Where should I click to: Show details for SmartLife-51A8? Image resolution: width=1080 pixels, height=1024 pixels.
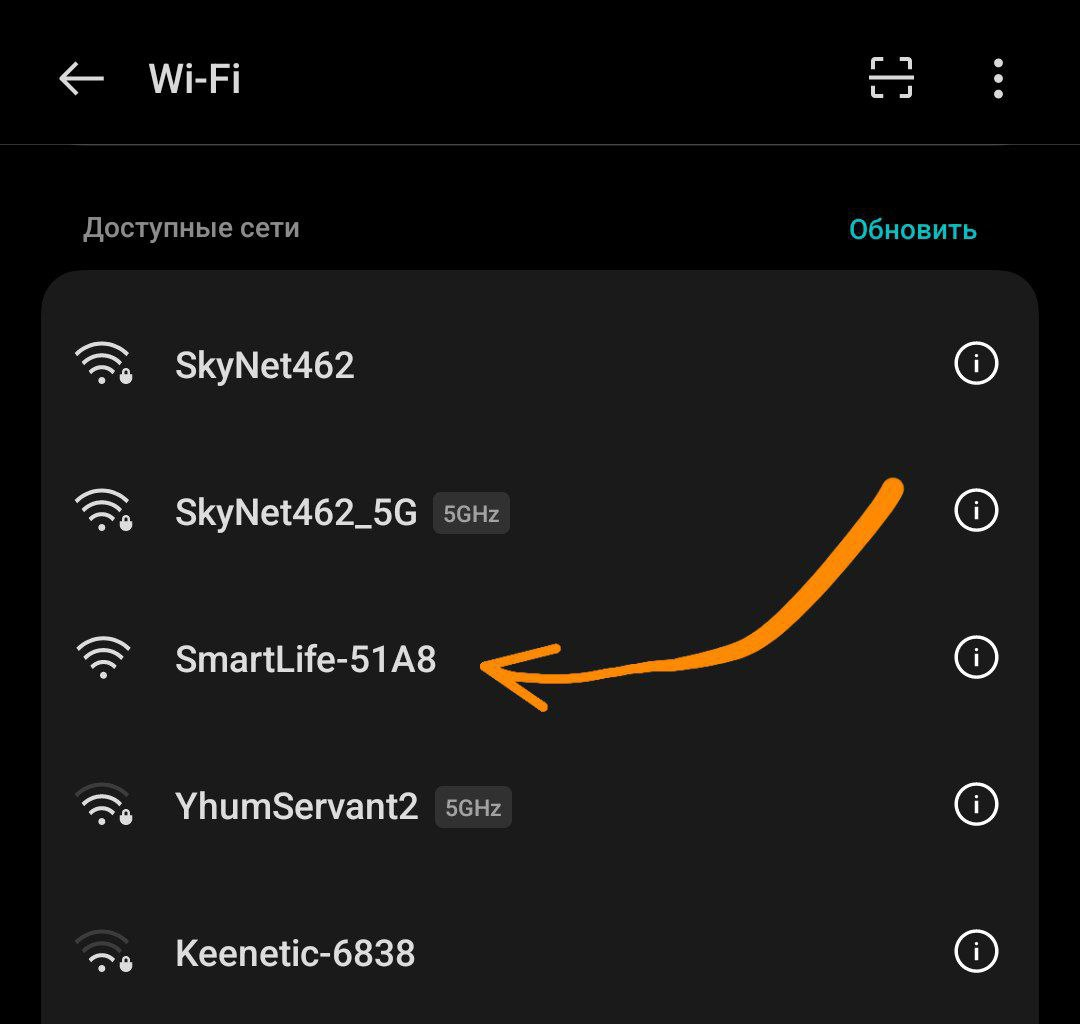976,658
